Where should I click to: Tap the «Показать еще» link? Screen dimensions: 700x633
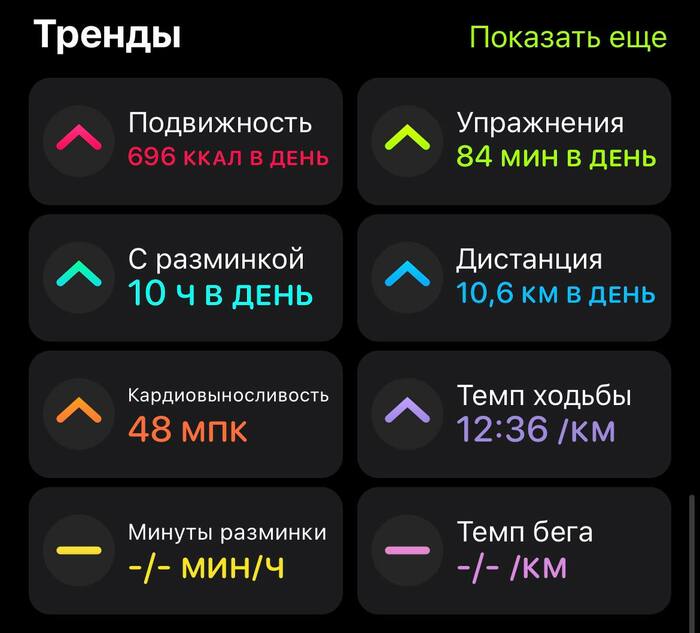pyautogui.click(x=567, y=37)
